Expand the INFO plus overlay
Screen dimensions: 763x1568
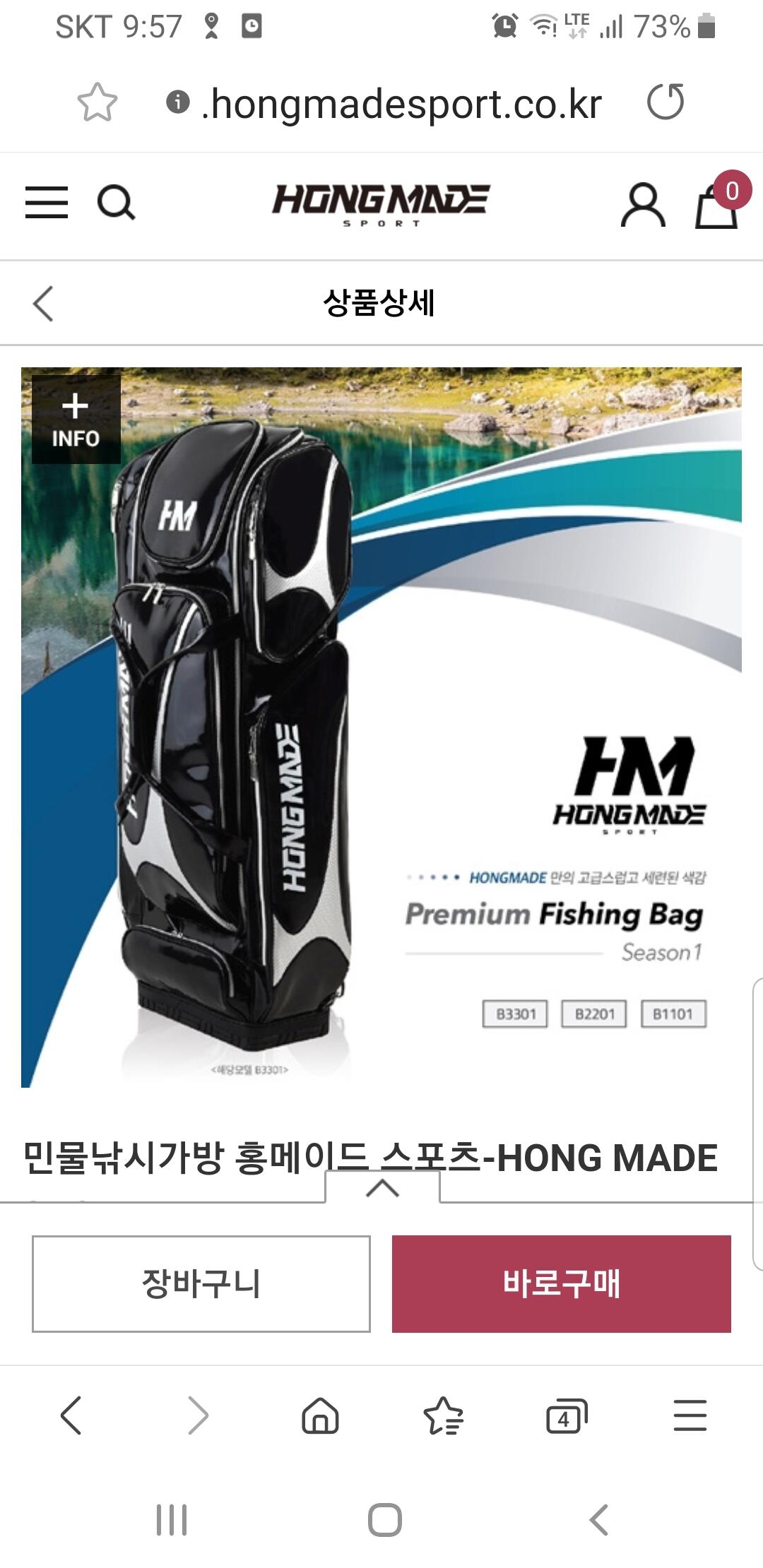coord(76,420)
